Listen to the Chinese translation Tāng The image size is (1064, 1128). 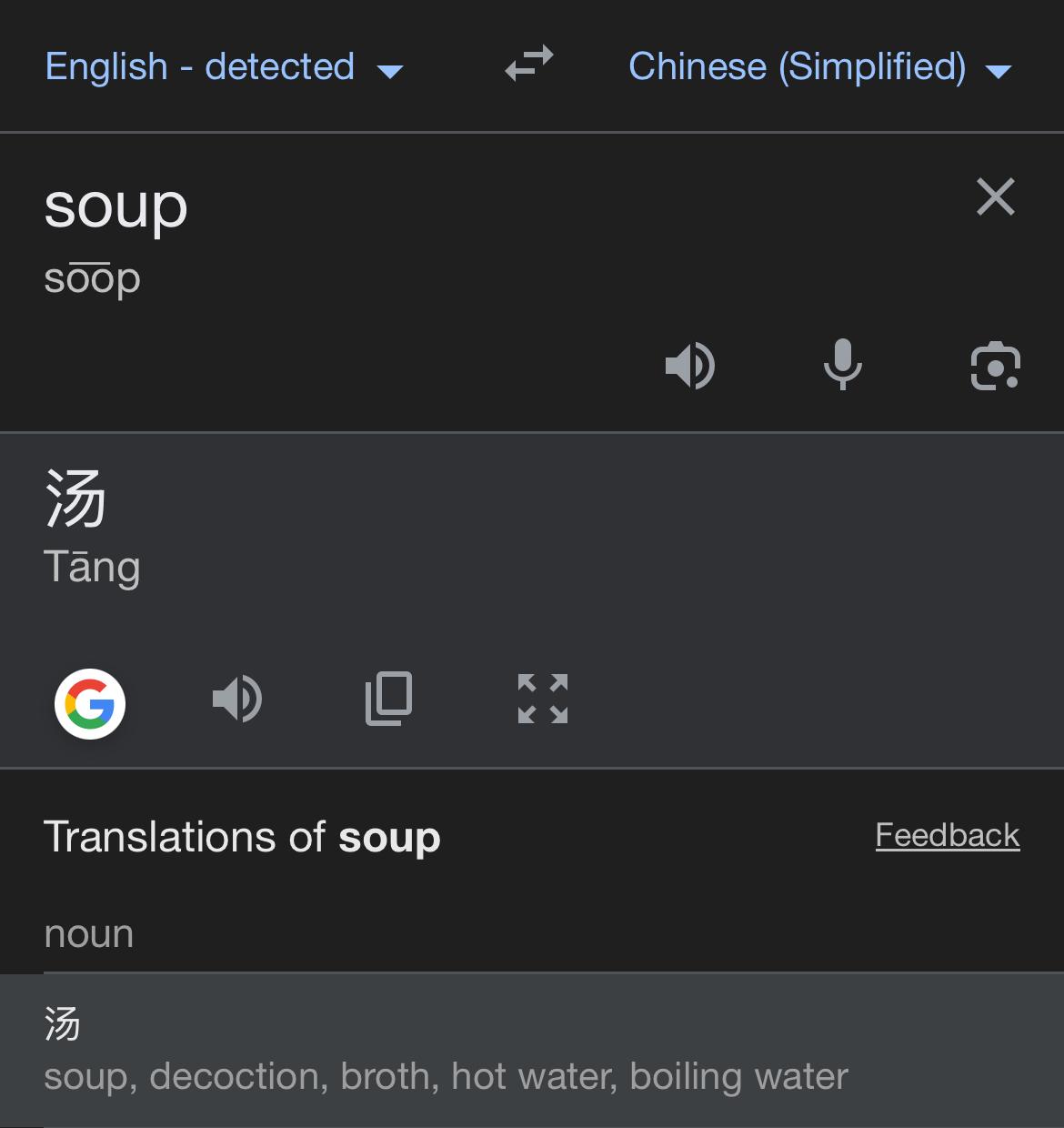[x=237, y=699]
